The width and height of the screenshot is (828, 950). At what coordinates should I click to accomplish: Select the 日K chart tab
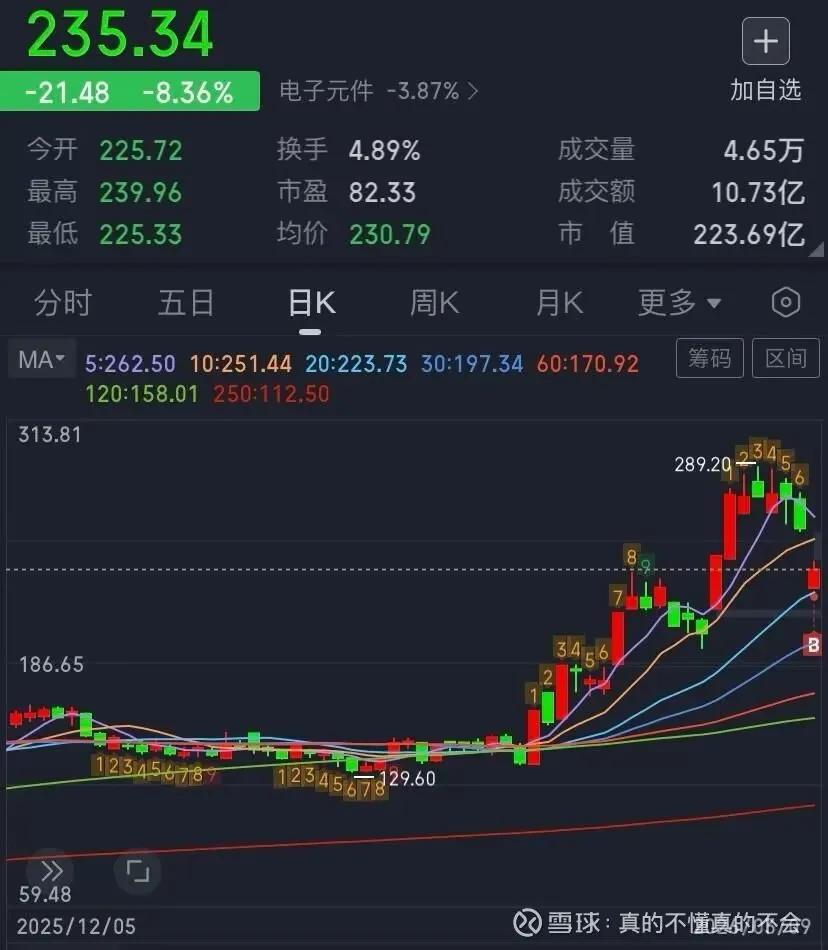click(311, 303)
